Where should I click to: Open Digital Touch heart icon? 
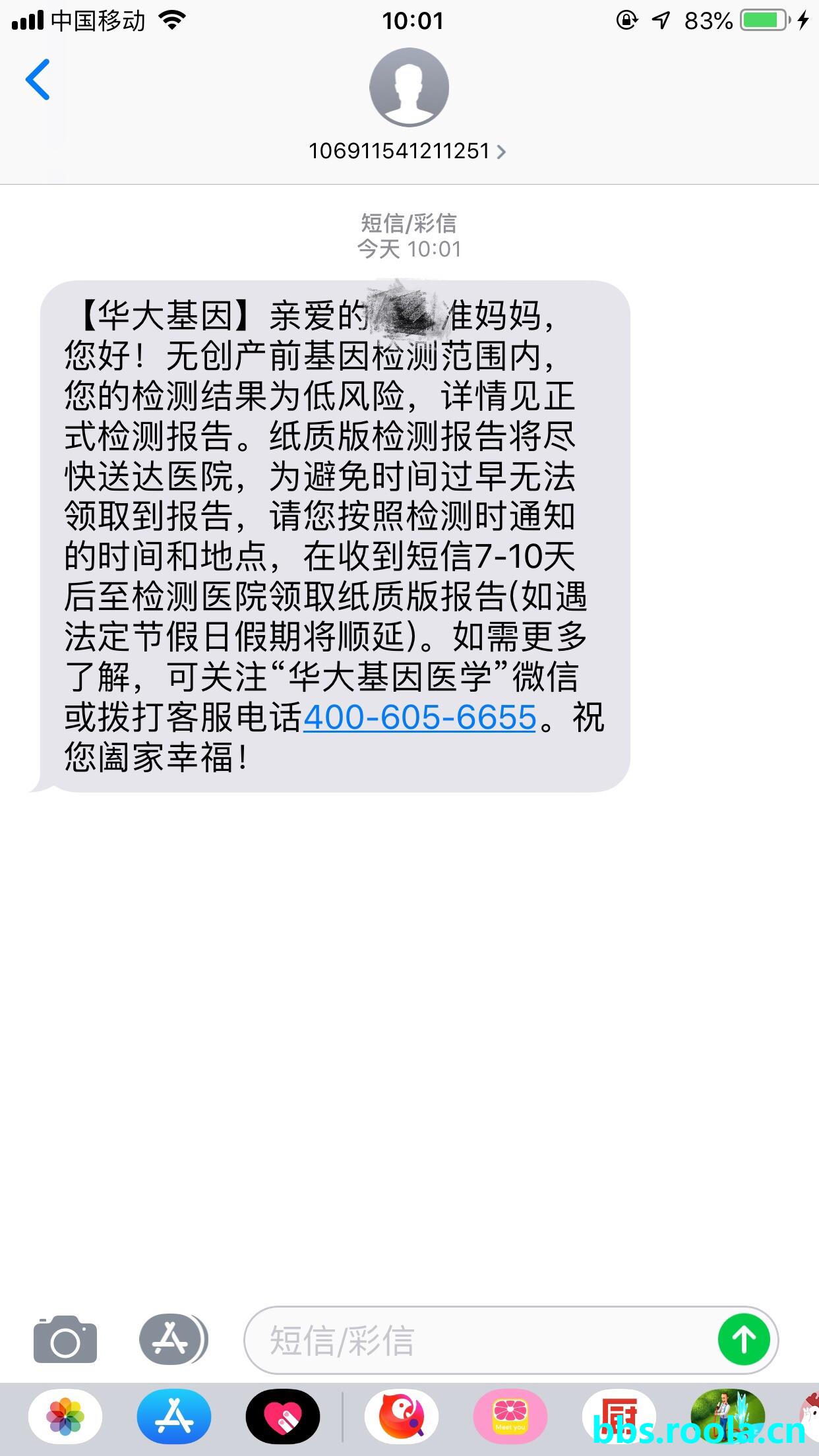click(283, 1418)
